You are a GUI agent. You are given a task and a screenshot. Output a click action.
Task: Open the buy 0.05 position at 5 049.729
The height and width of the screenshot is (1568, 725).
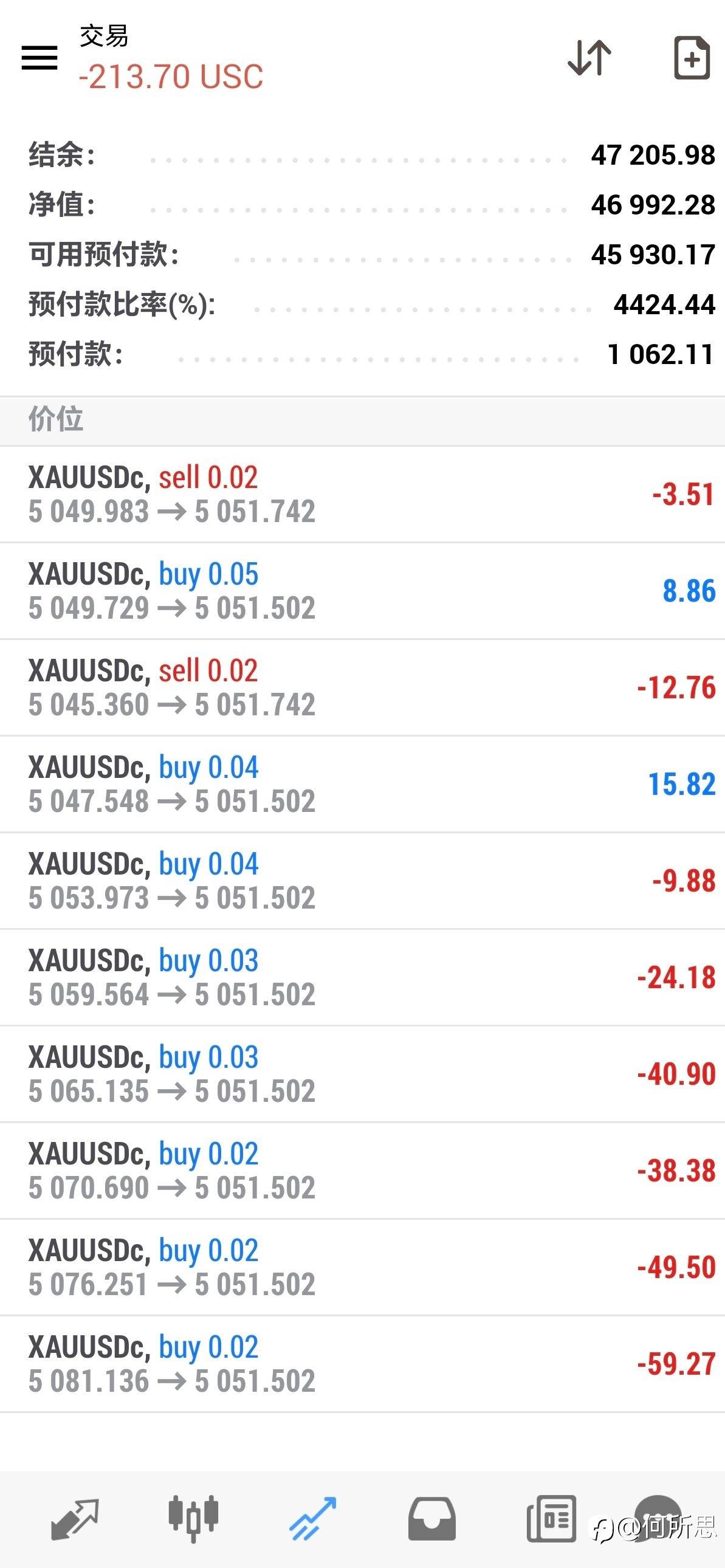(362, 591)
